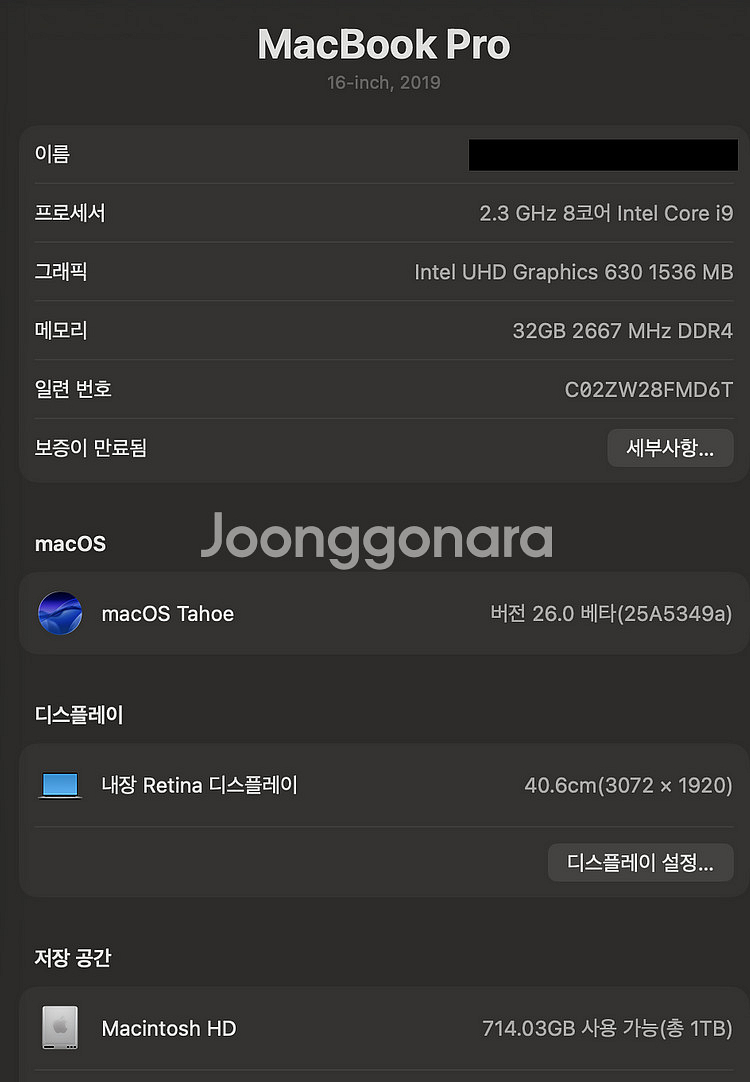Click the 16-inch, 2019 subtitle

tap(384, 83)
